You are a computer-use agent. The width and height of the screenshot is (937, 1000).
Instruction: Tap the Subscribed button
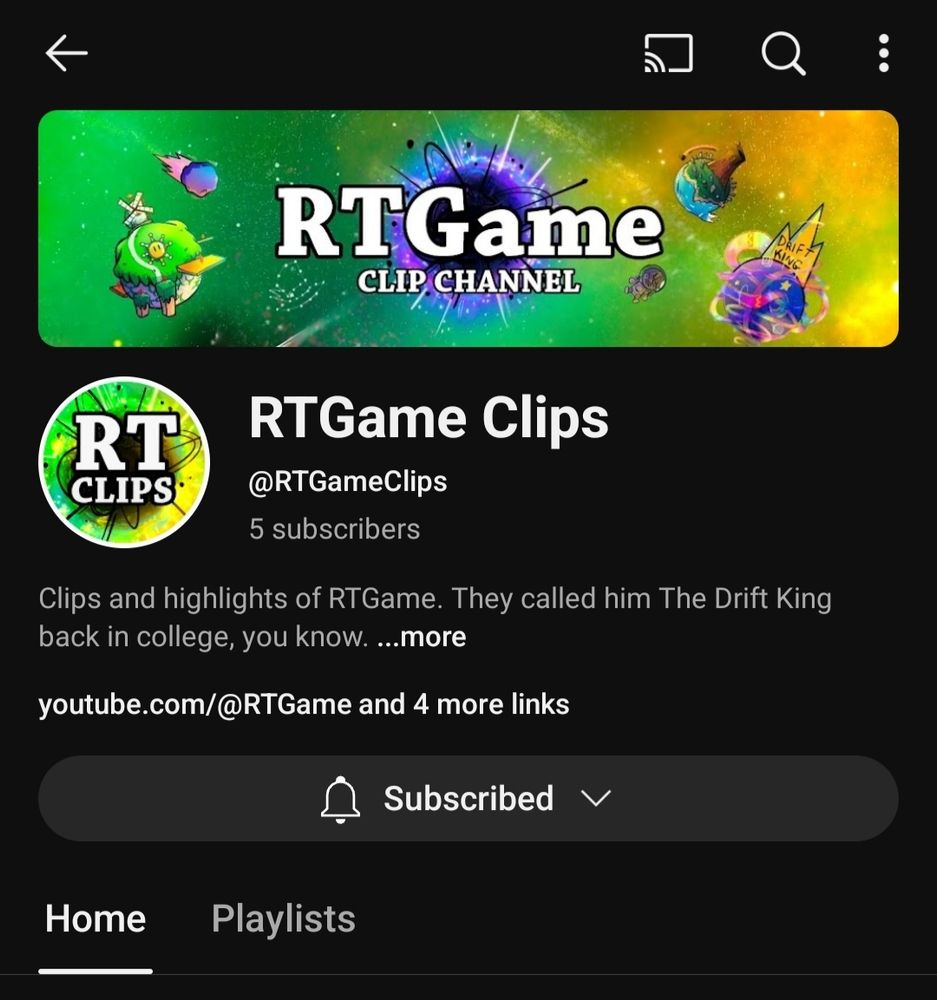tap(468, 798)
